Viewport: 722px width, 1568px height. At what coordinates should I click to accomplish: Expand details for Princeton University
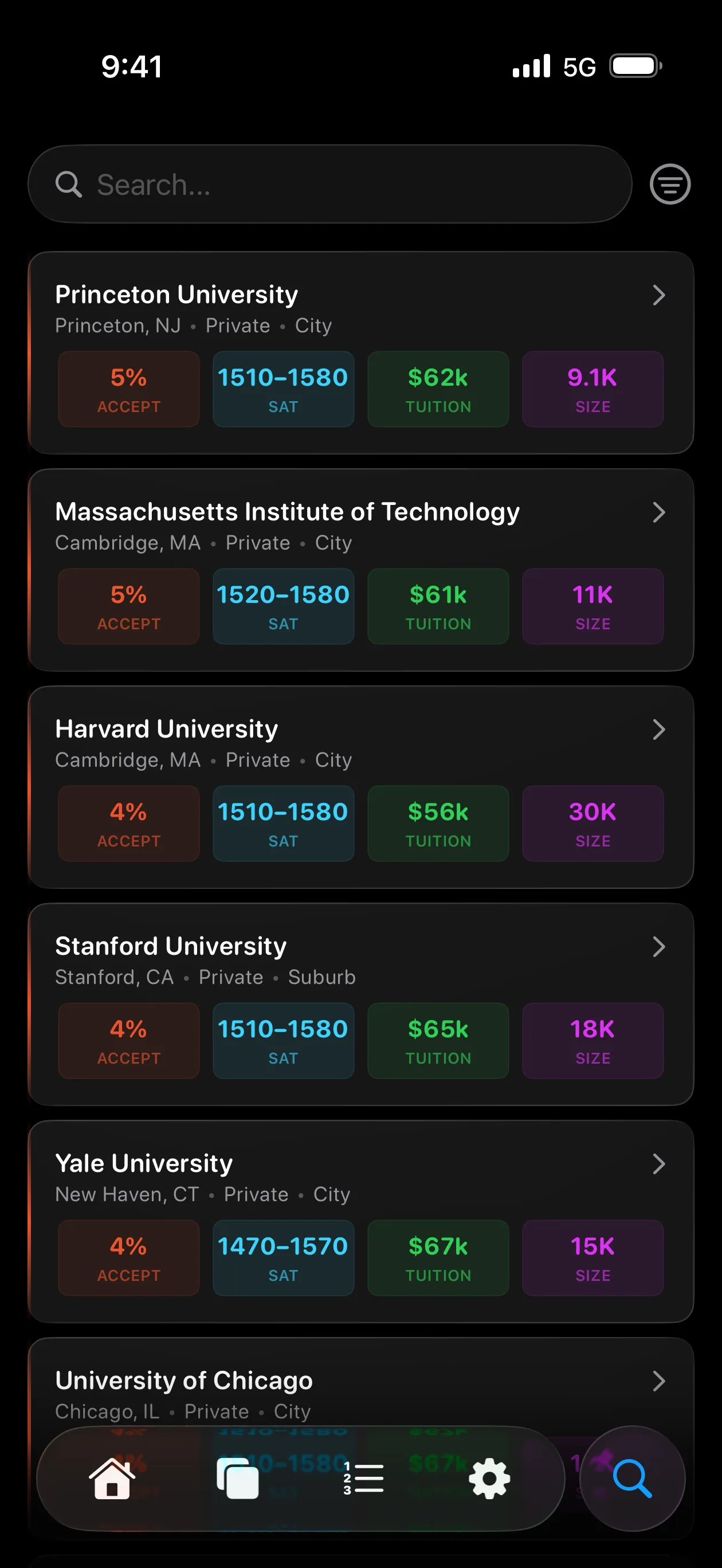pos(660,295)
